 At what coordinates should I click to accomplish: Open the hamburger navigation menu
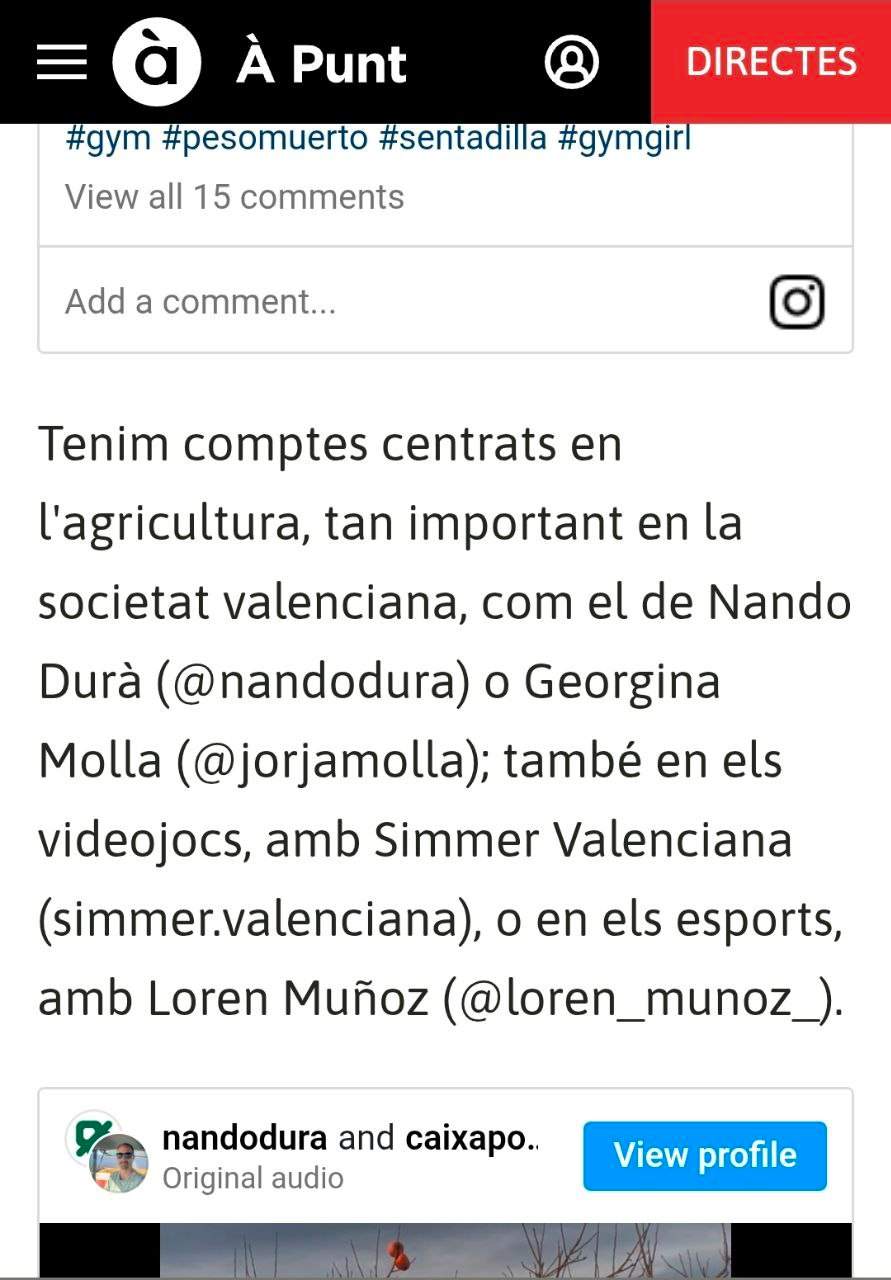click(x=61, y=62)
